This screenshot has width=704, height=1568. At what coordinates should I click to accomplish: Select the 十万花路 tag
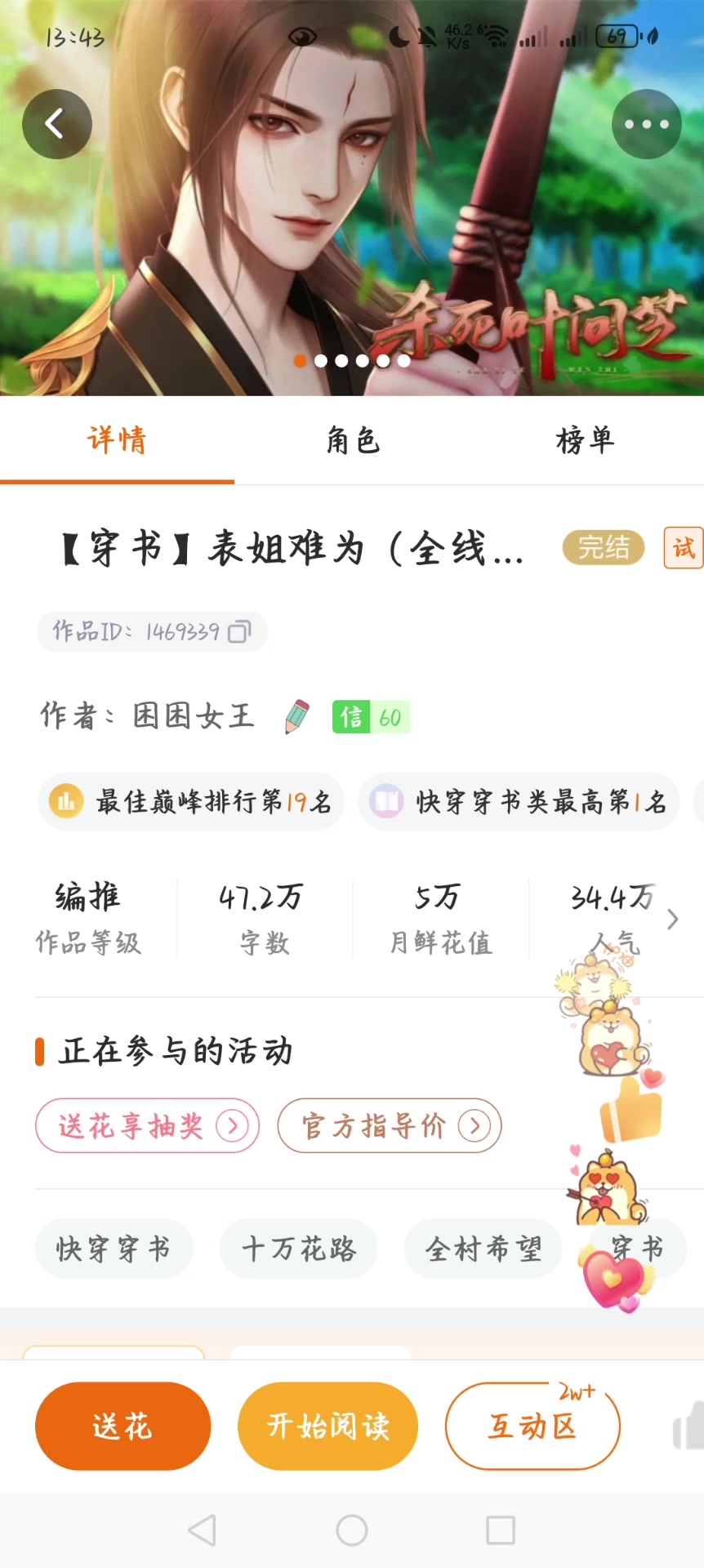point(298,1249)
